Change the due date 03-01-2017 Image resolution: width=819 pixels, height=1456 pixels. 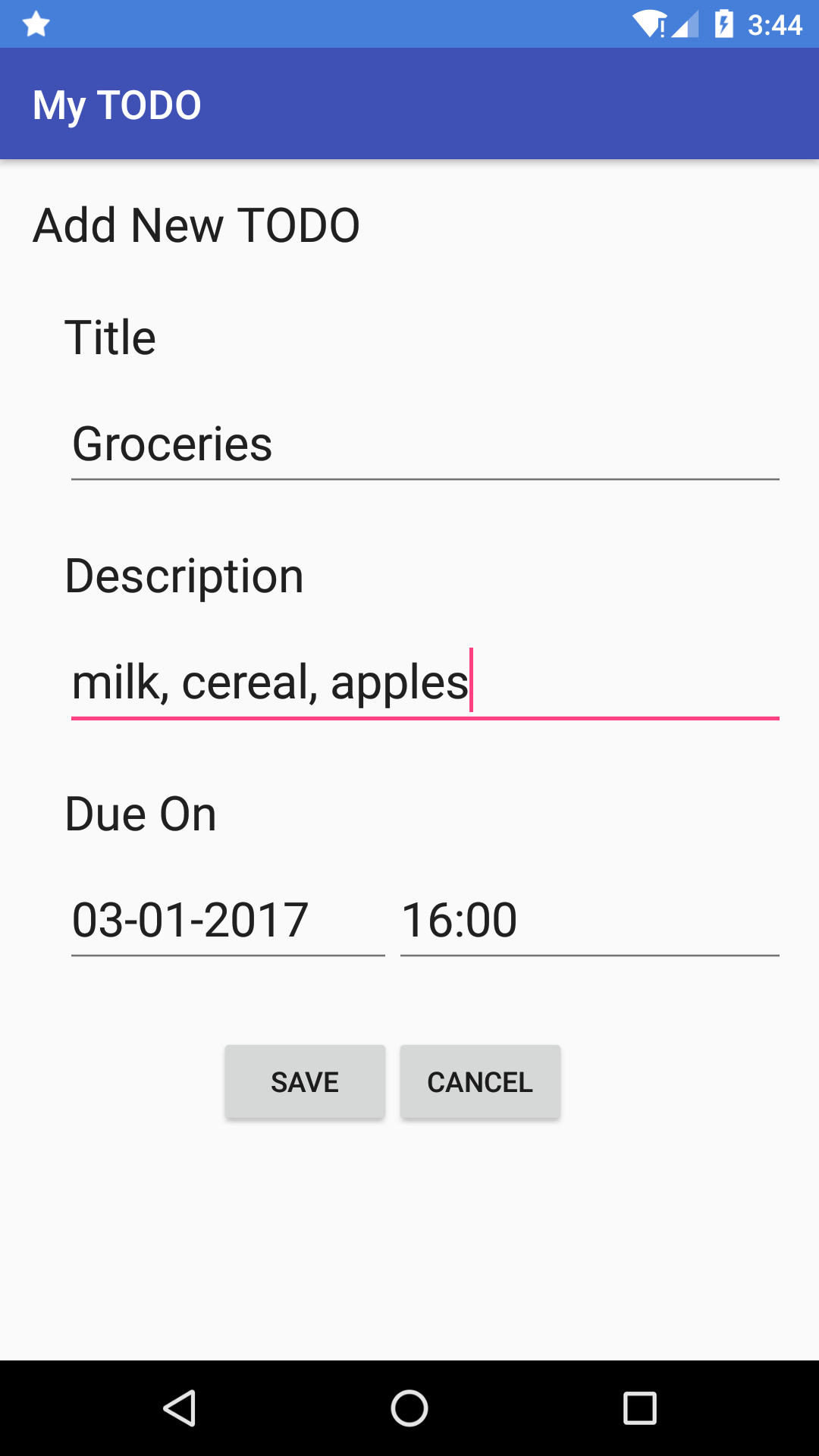pyautogui.click(x=227, y=921)
